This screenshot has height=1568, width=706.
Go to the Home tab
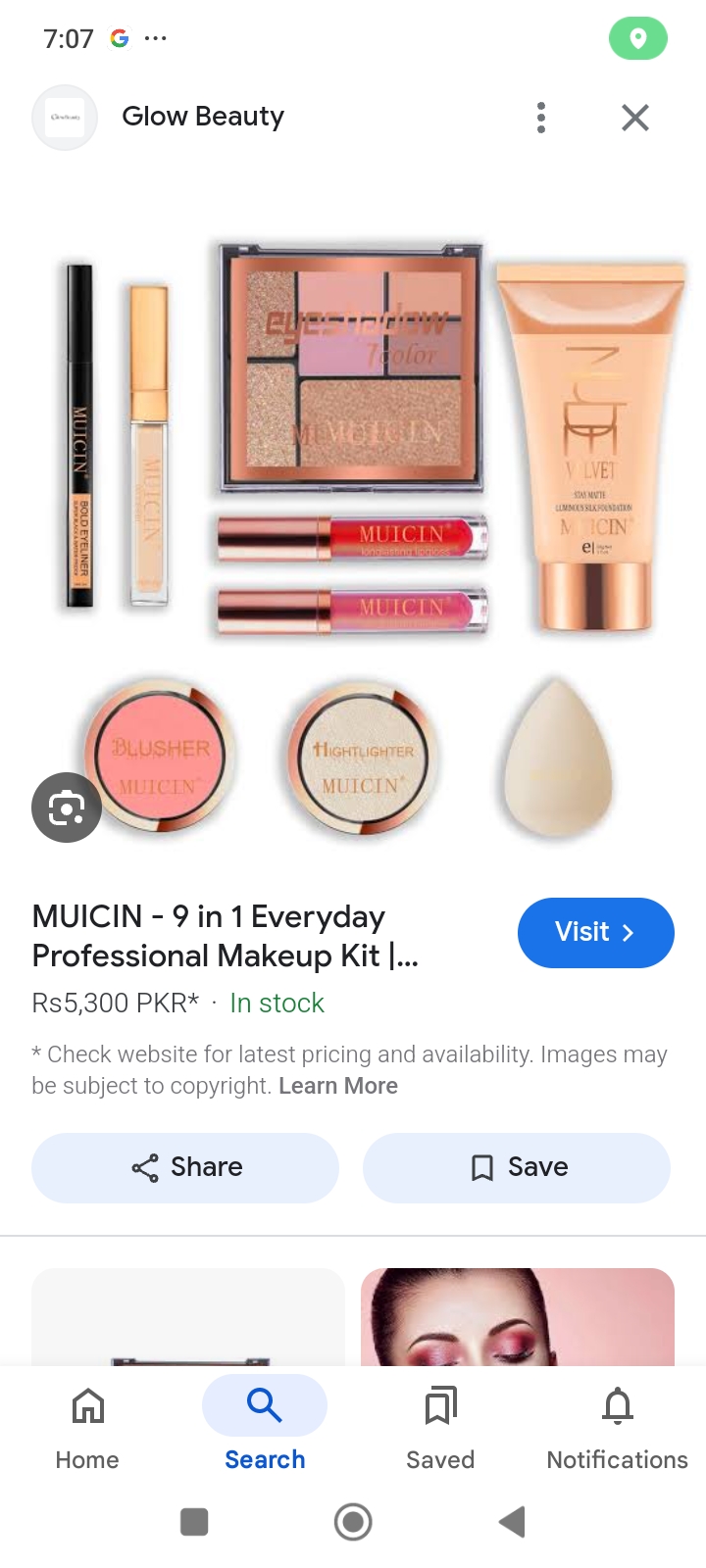[x=87, y=1426]
